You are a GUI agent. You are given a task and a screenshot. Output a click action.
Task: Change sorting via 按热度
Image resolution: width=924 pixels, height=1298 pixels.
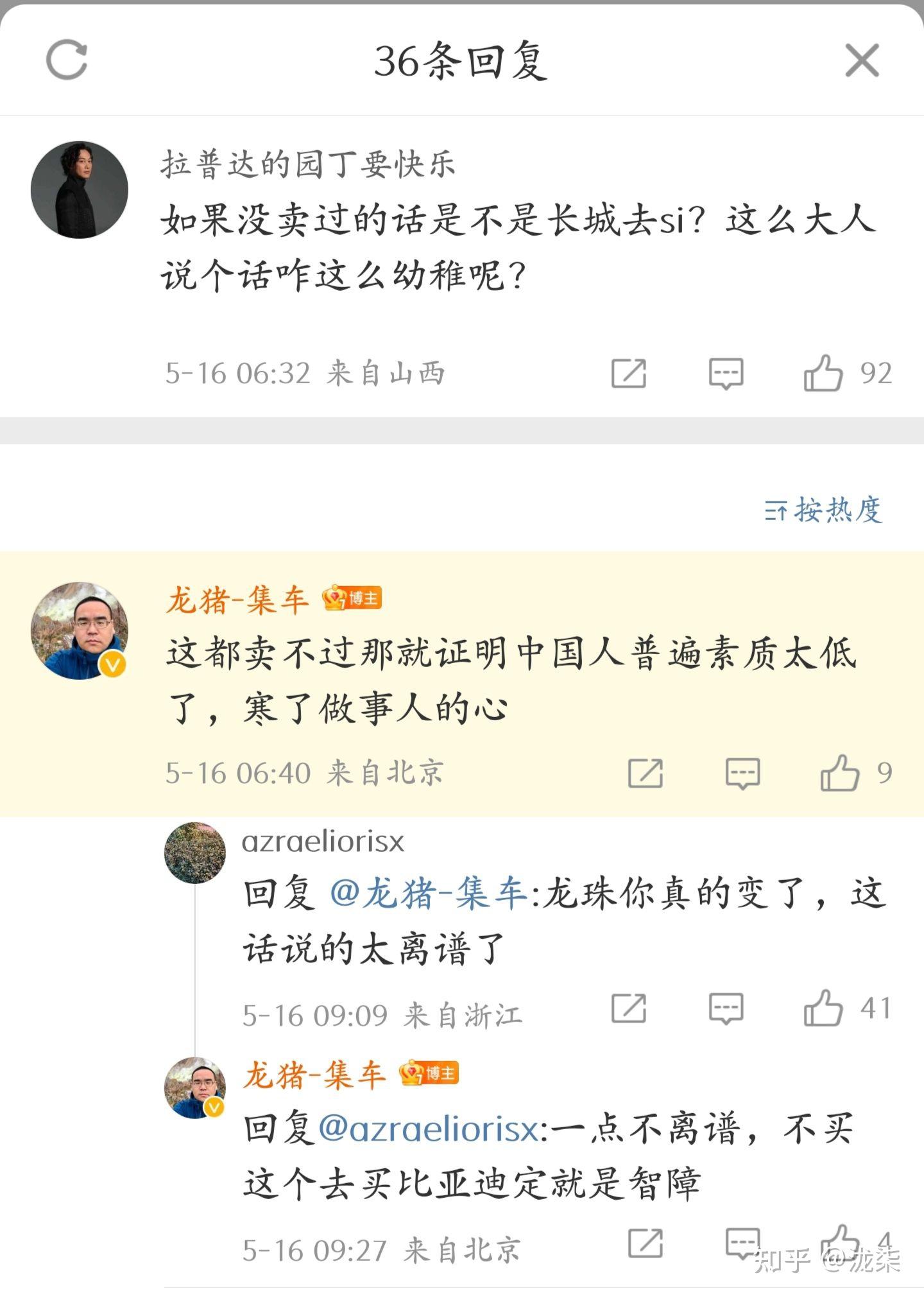click(x=824, y=511)
